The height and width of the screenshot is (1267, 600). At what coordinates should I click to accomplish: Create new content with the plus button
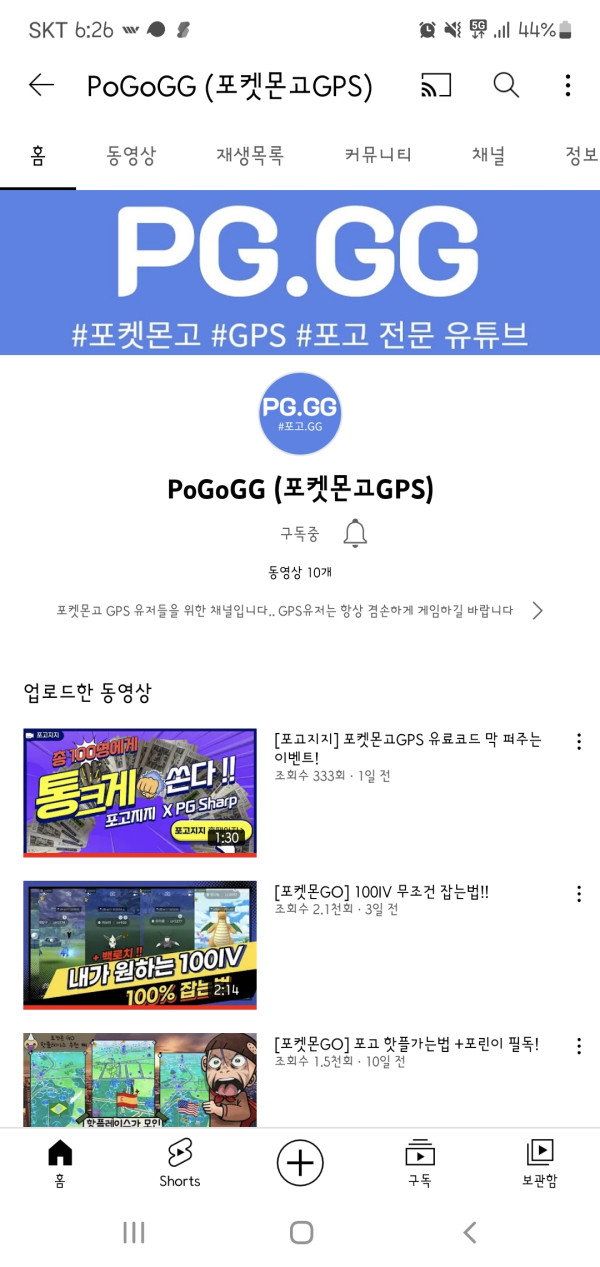[x=300, y=1163]
